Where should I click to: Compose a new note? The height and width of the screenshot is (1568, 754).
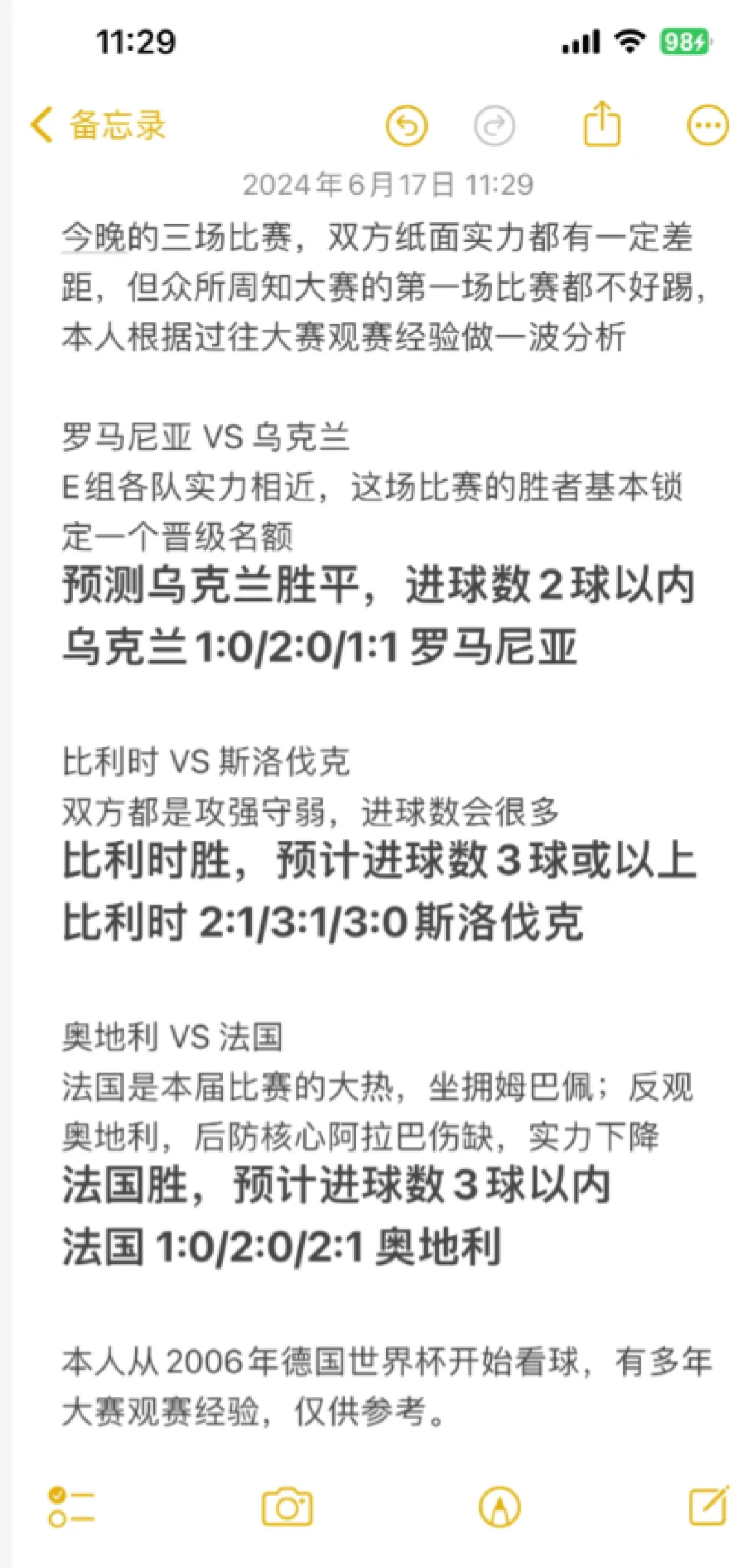point(708,1505)
